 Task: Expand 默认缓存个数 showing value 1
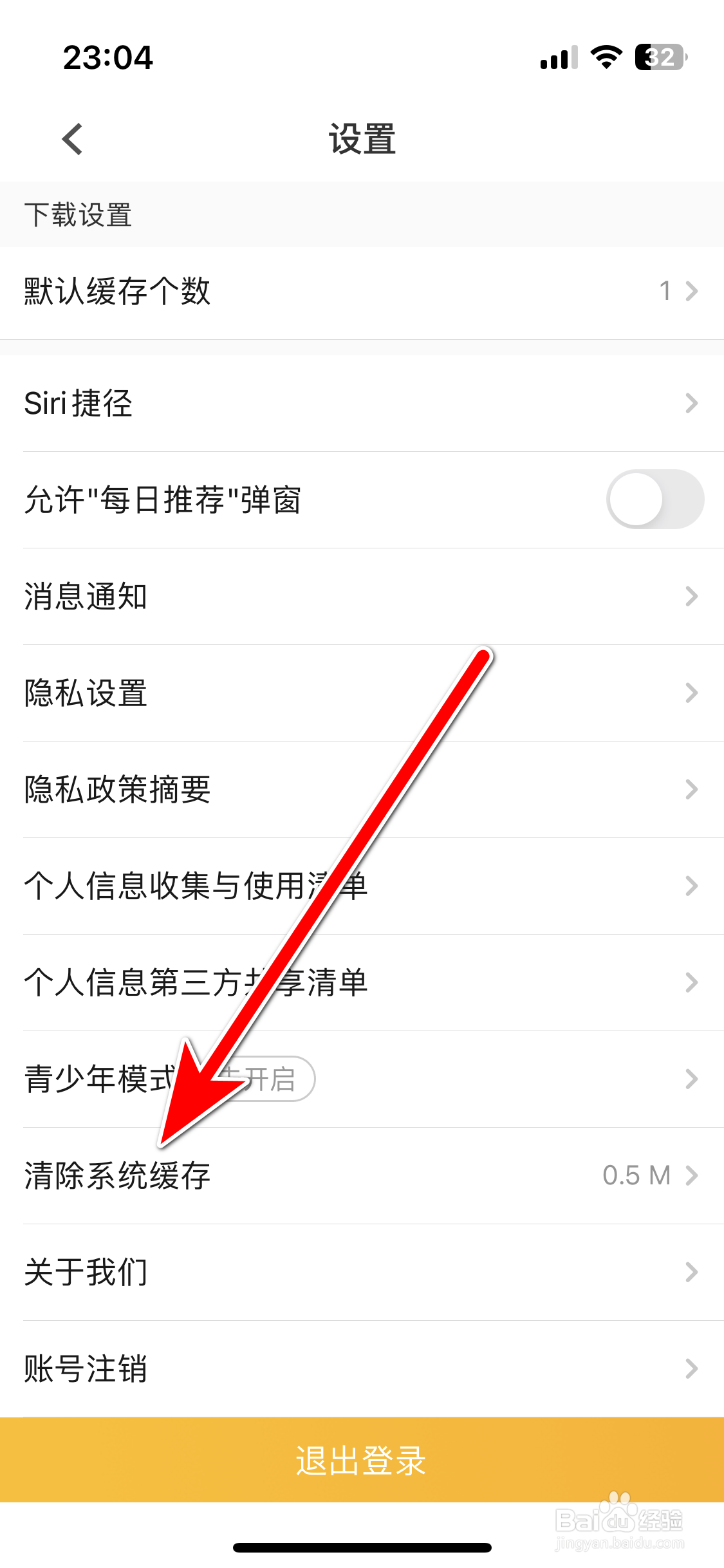[x=362, y=290]
